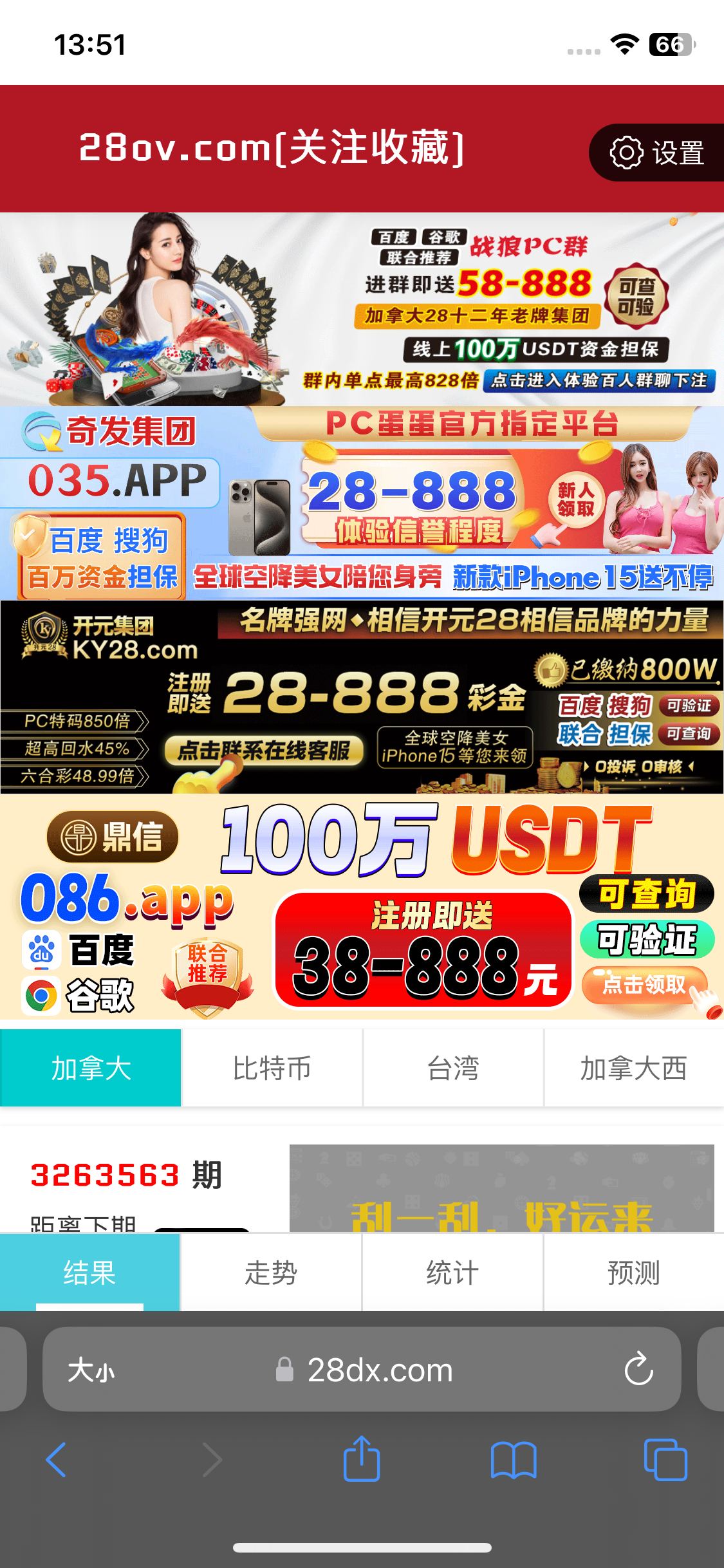Share this page
The height and width of the screenshot is (1568, 724).
point(362,1459)
